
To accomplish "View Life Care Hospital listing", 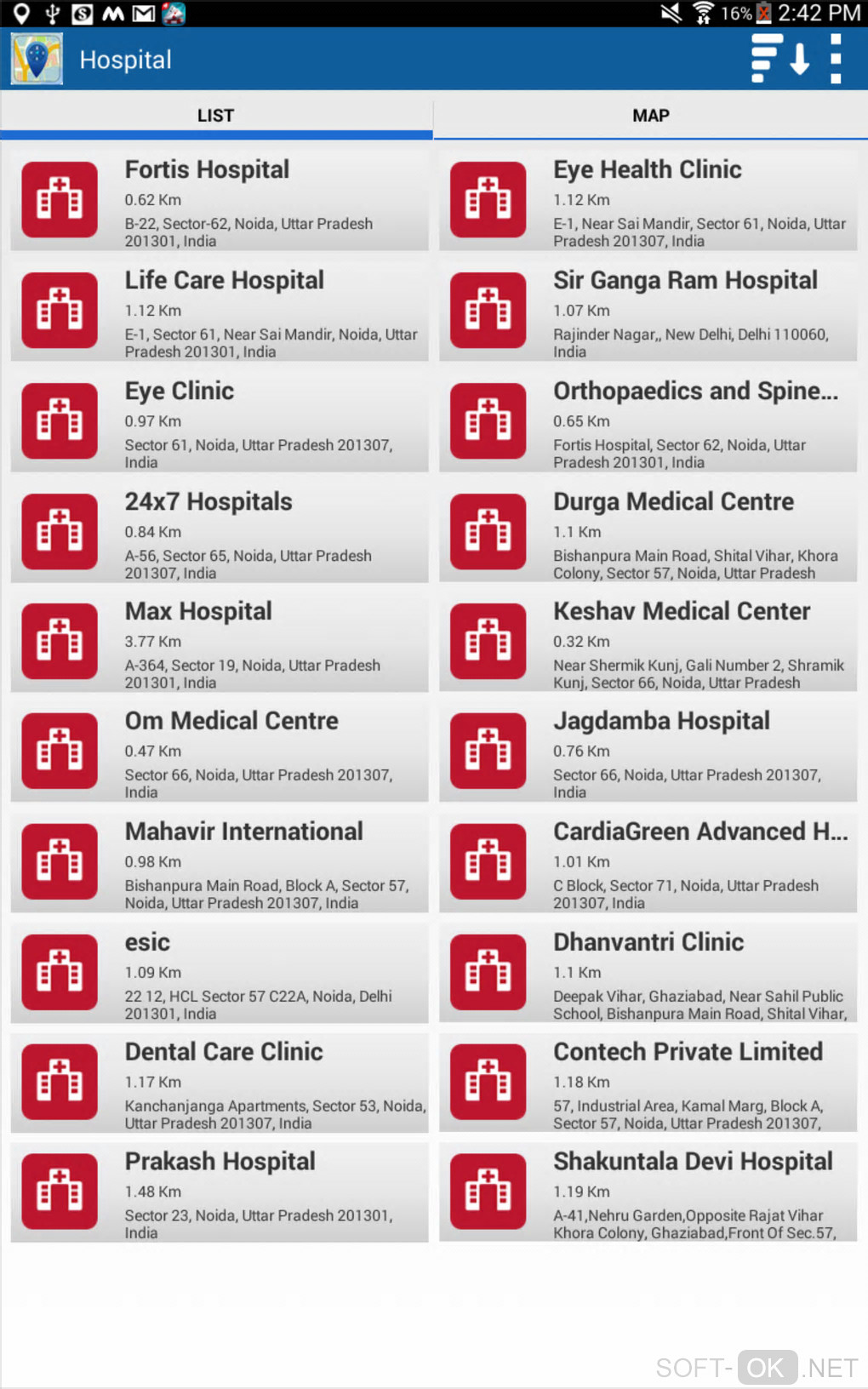I will click(220, 312).
